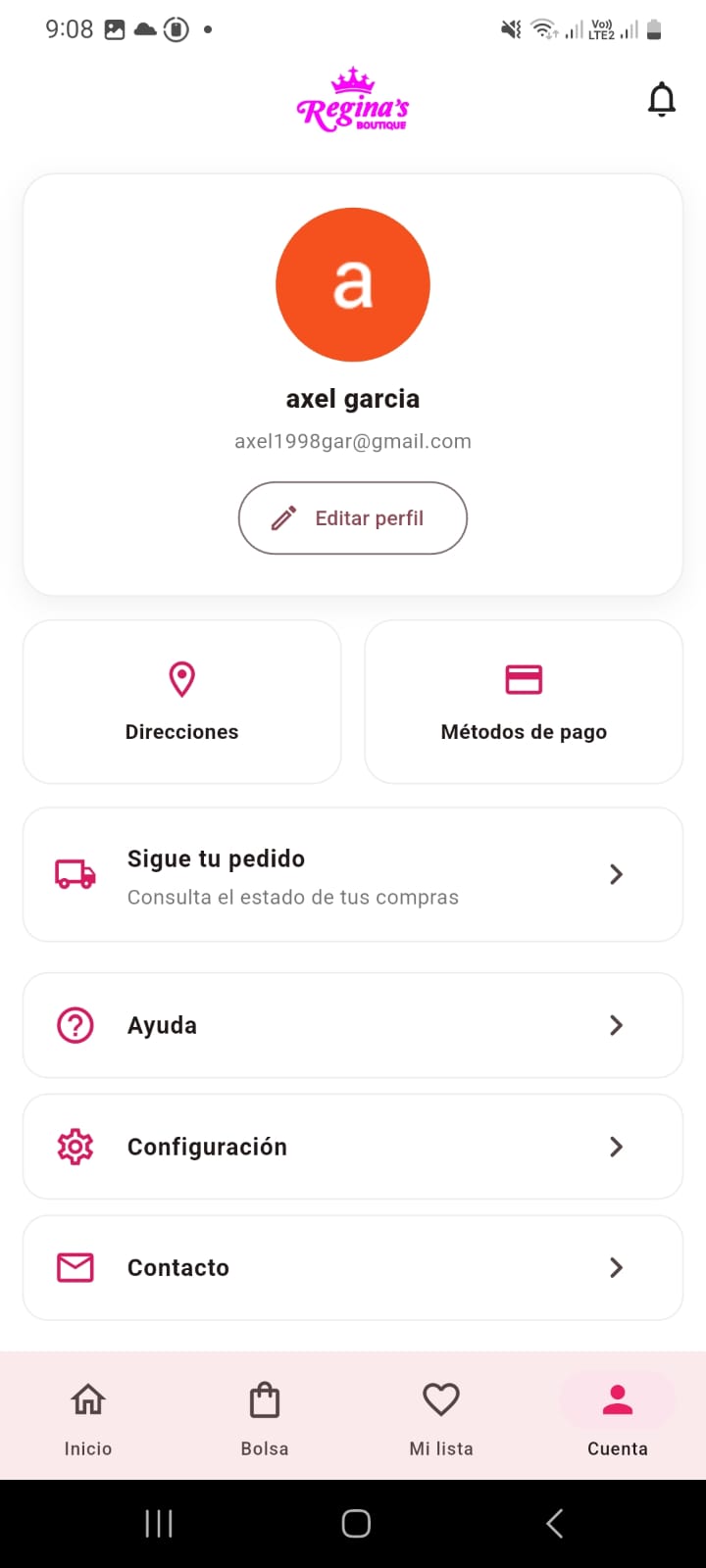Click the home icon for Inicio
This screenshot has width=706, height=1568.
87,1399
